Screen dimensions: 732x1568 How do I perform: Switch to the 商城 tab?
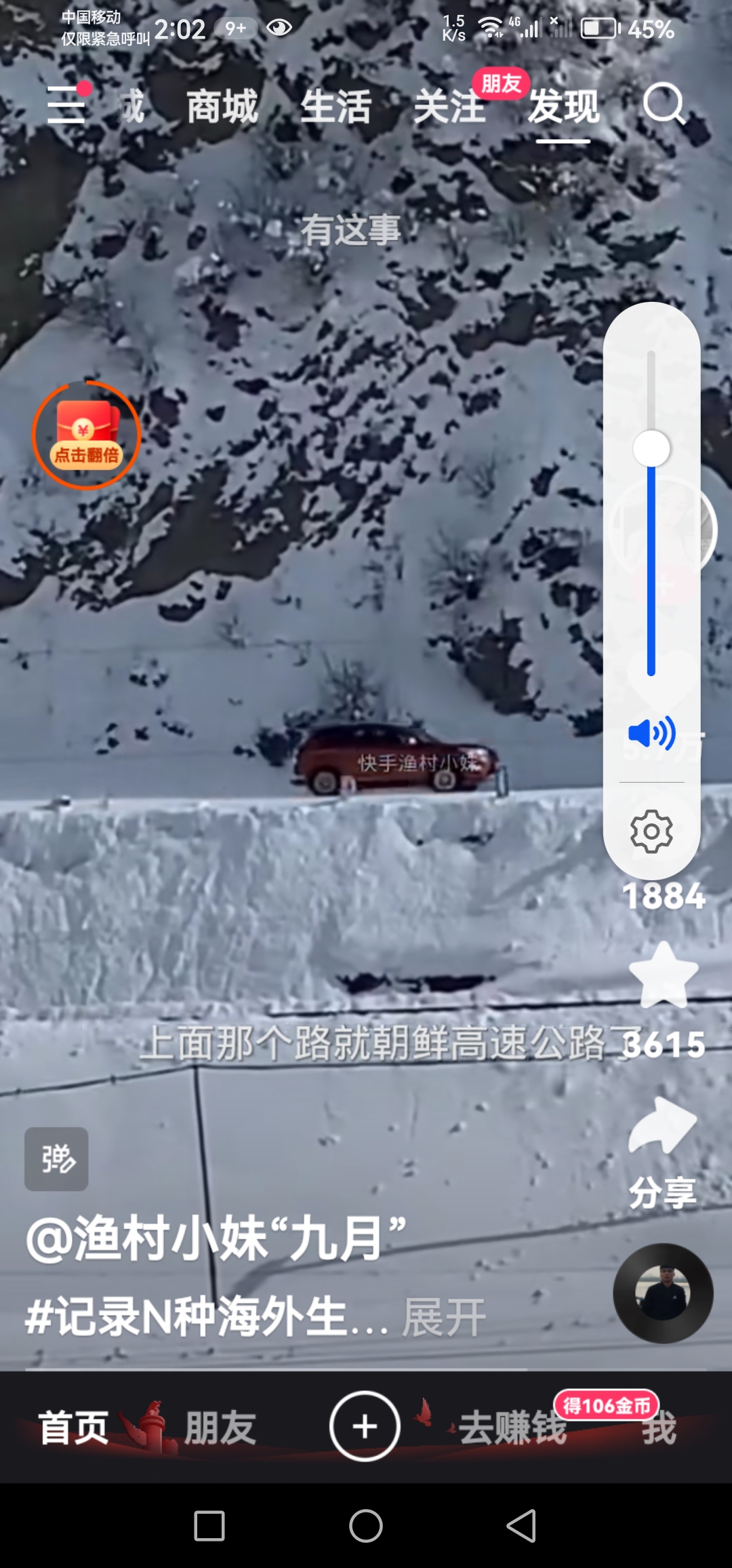point(222,107)
